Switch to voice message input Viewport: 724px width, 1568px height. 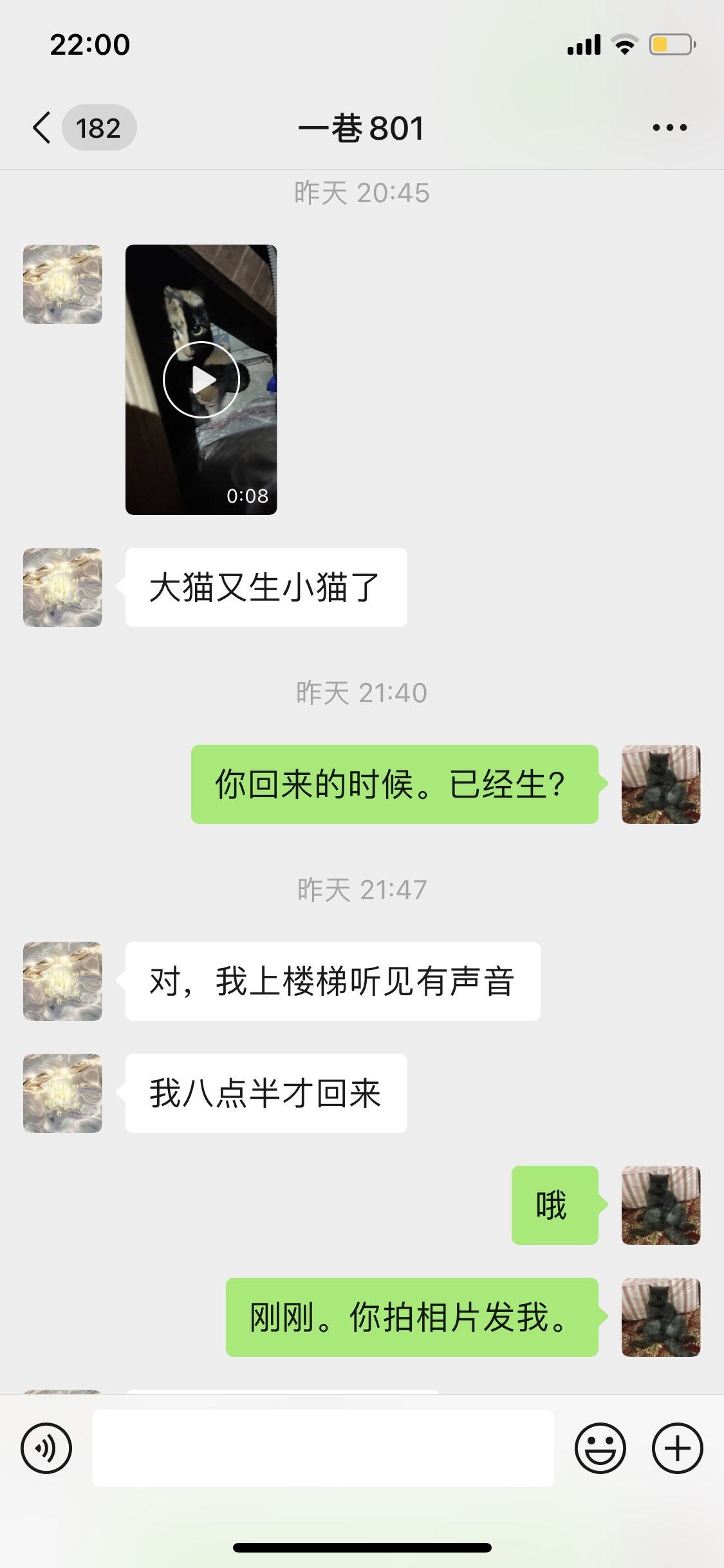46,1448
